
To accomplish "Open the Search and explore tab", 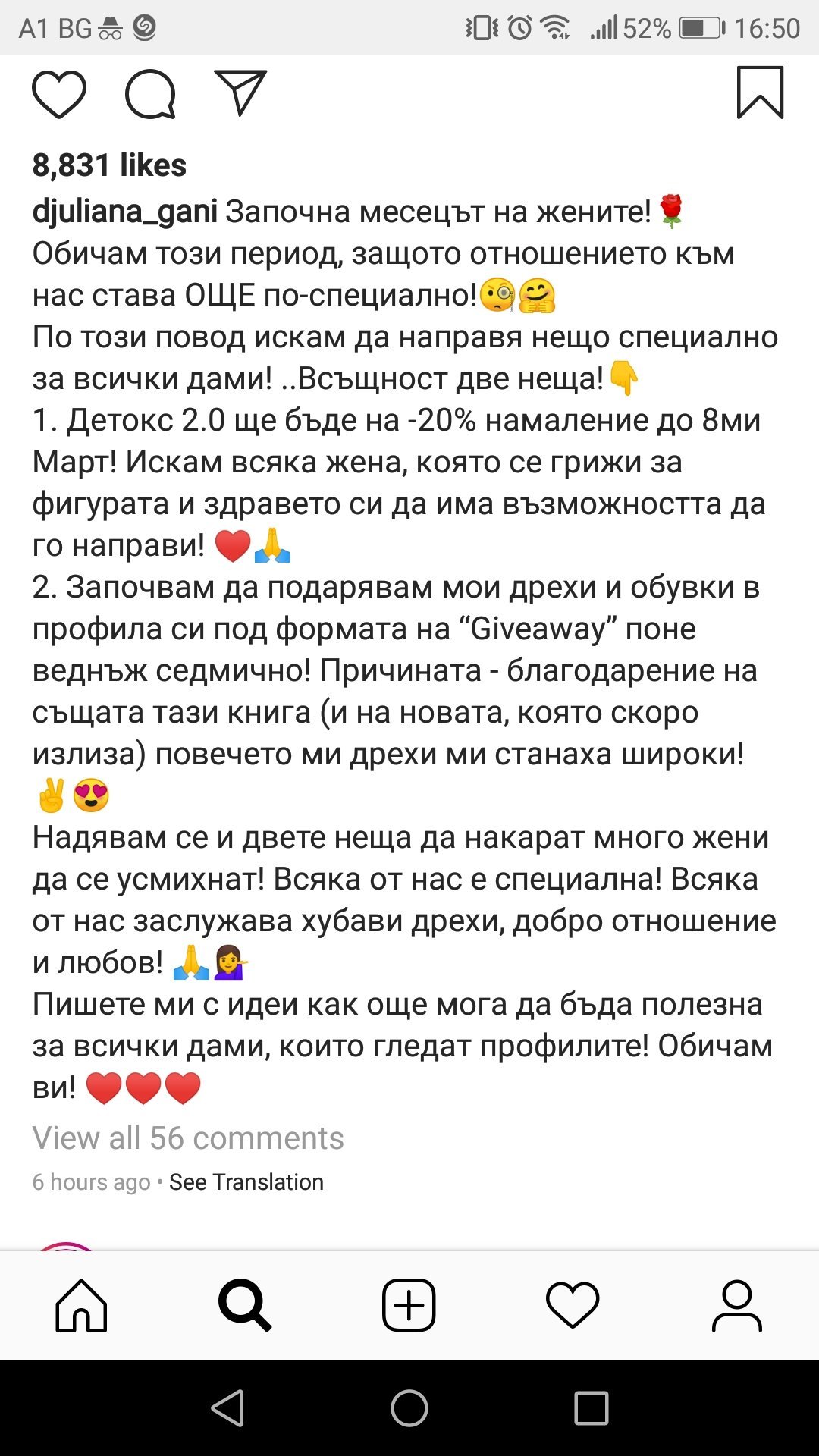I will pyautogui.click(x=244, y=1306).
